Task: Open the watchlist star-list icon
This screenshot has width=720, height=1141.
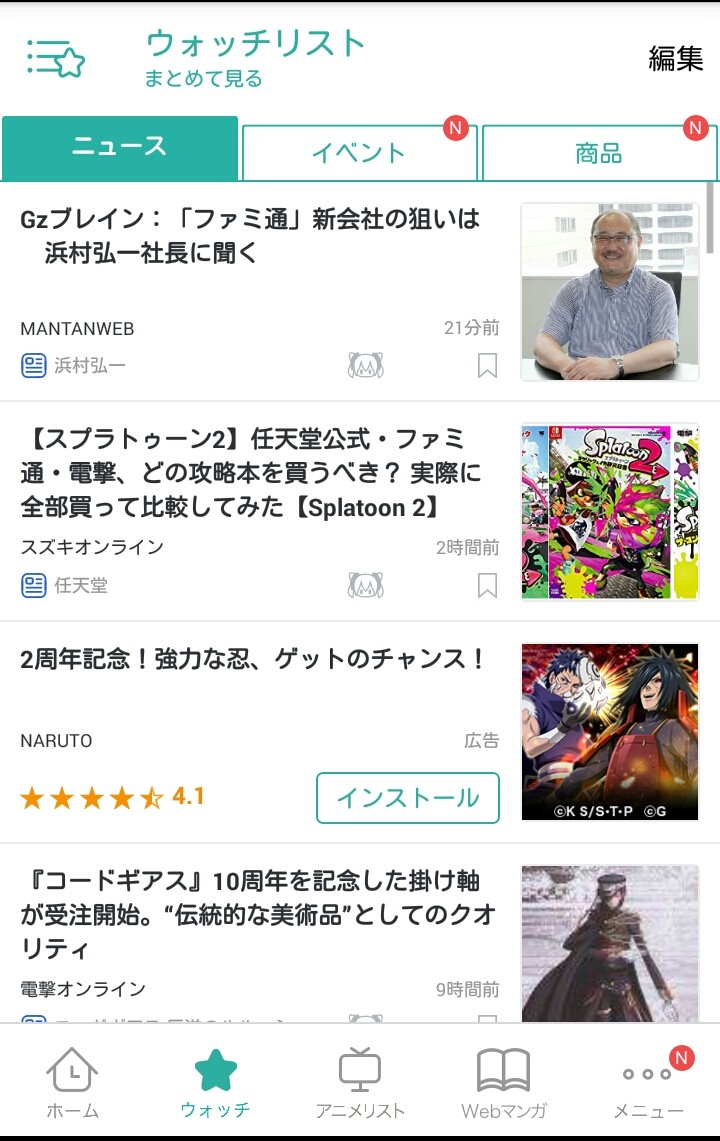Action: (x=56, y=59)
